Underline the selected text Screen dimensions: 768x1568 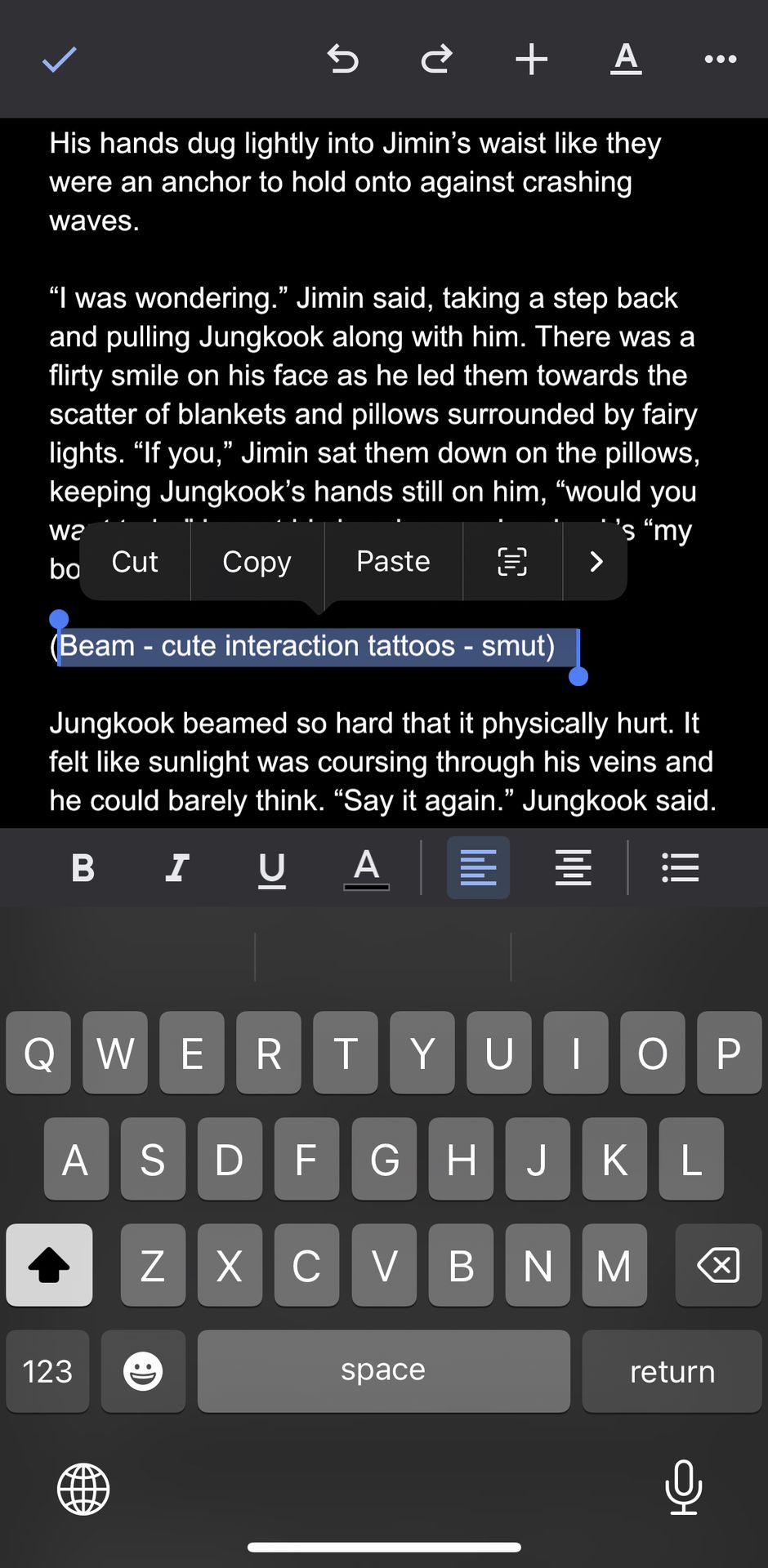271,867
